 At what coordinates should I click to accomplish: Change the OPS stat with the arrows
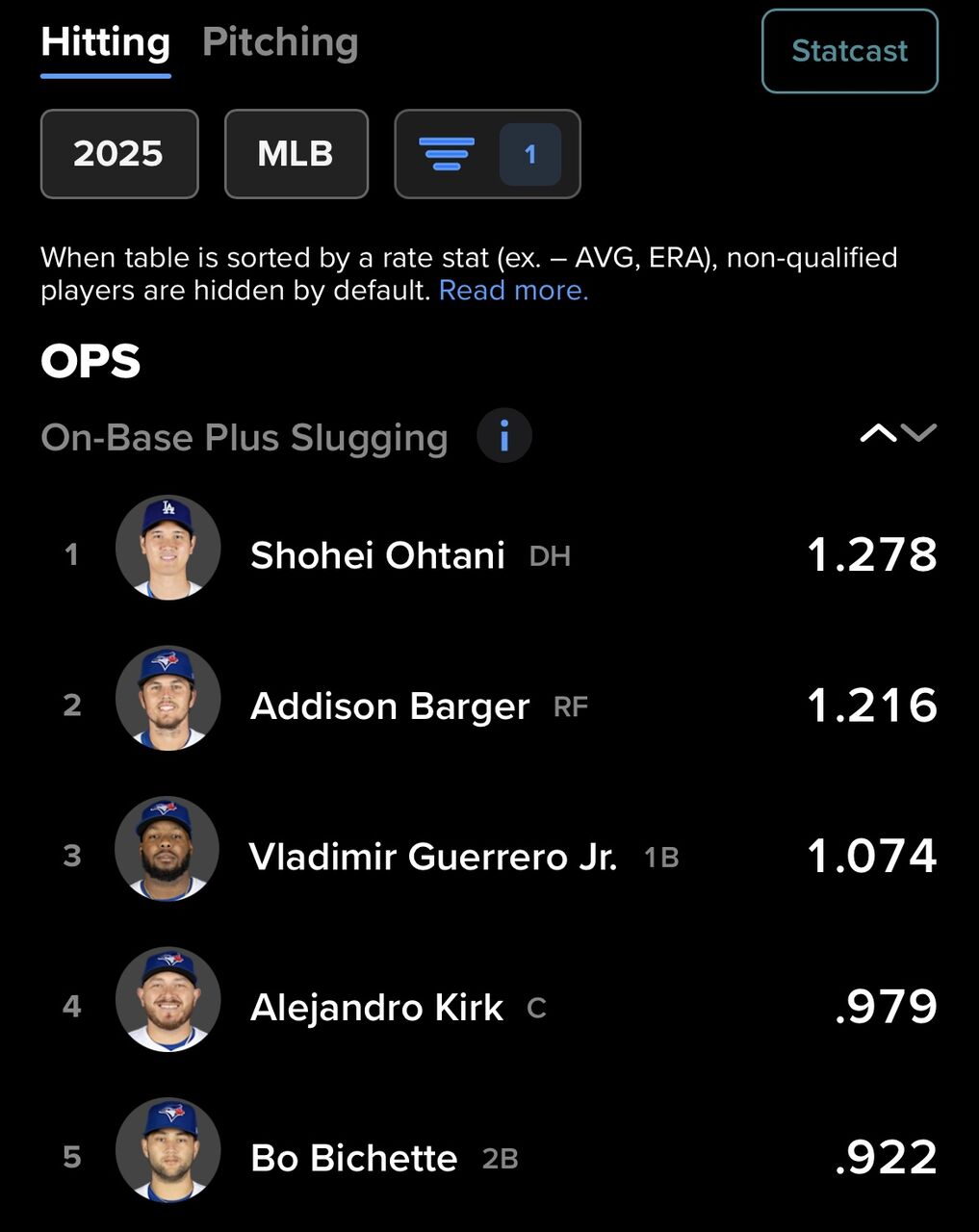(x=897, y=433)
